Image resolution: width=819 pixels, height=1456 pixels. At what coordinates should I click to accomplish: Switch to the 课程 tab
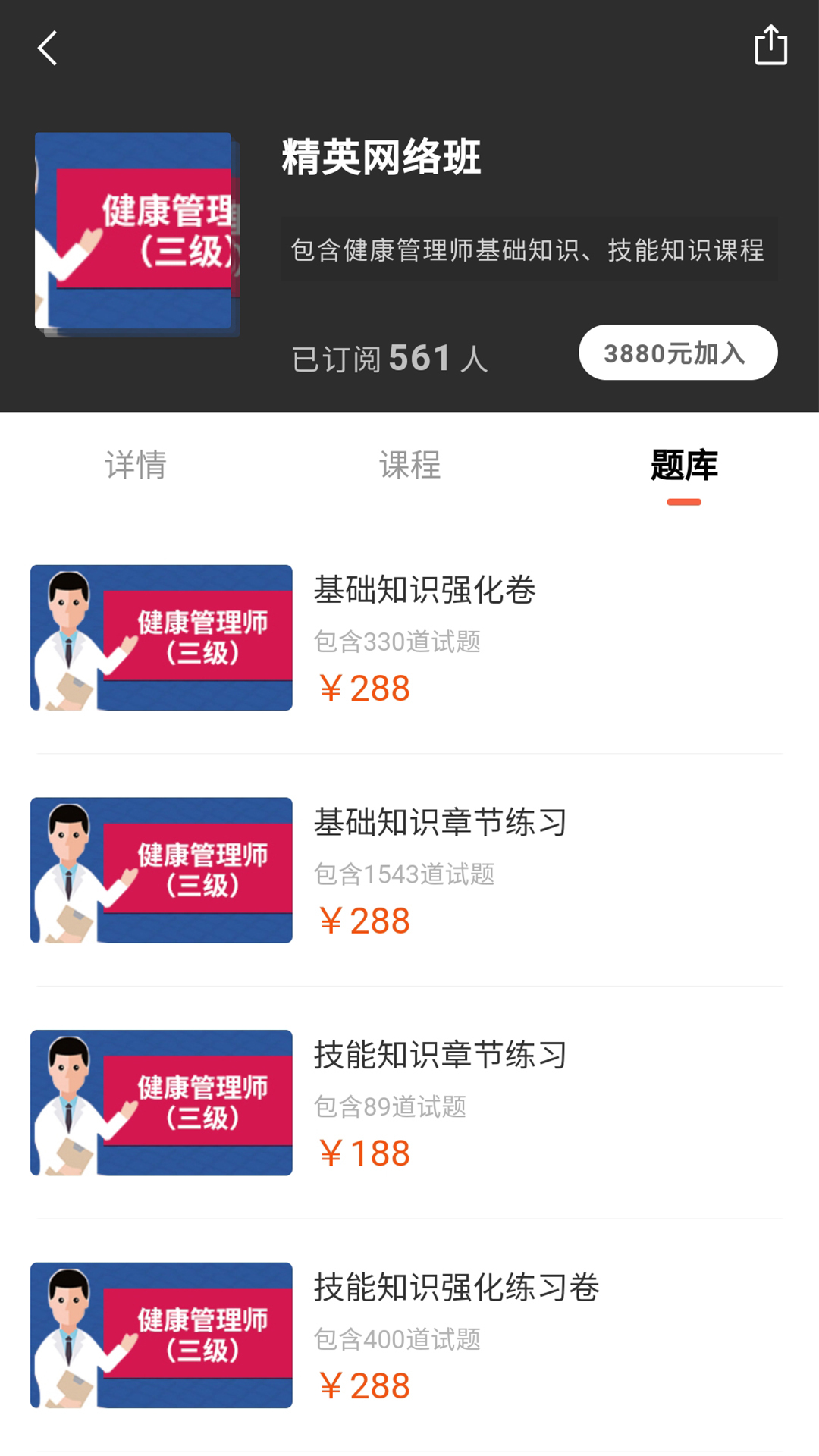(409, 467)
